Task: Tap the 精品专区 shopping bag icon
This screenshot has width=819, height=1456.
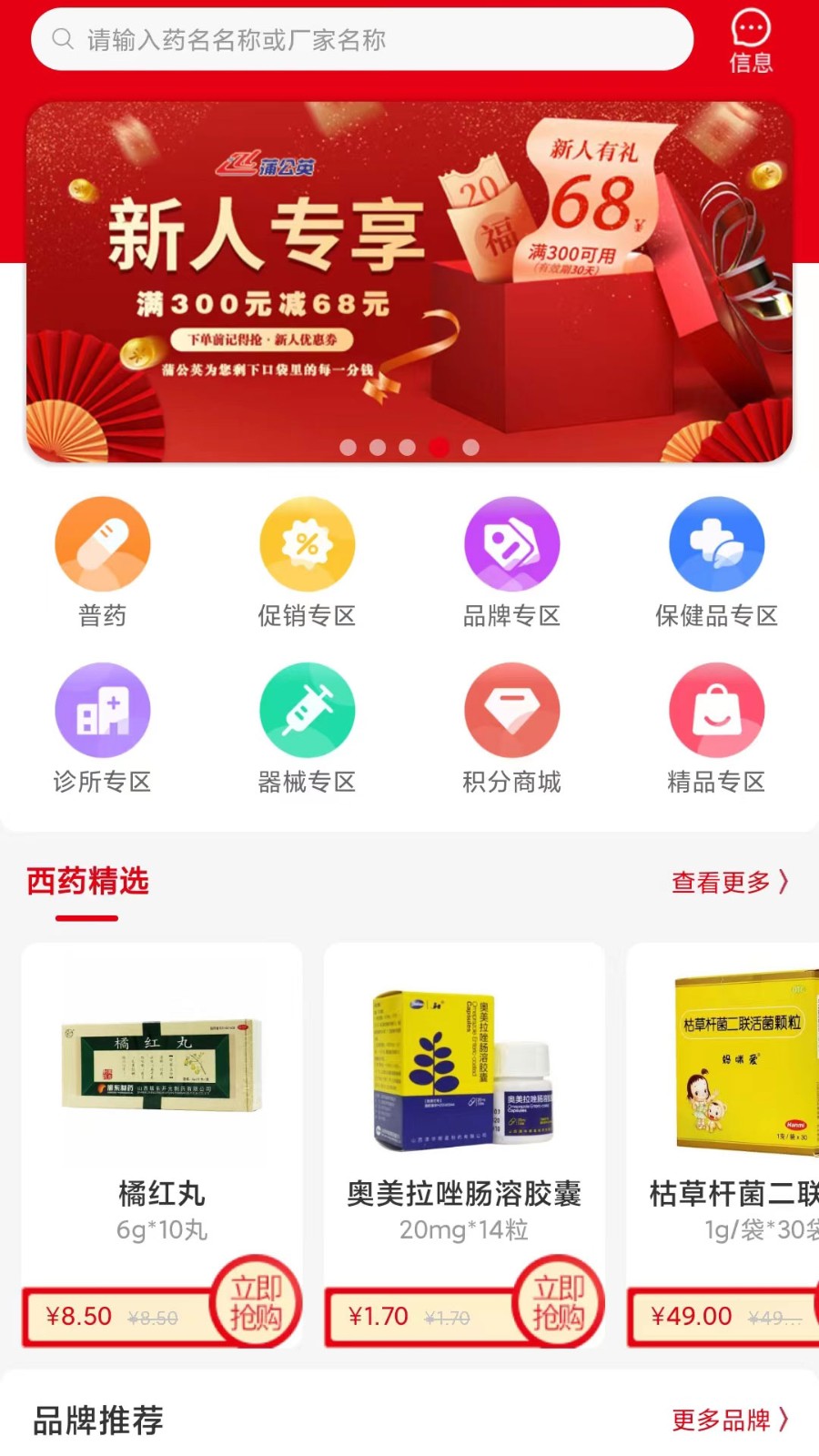Action: point(716,709)
